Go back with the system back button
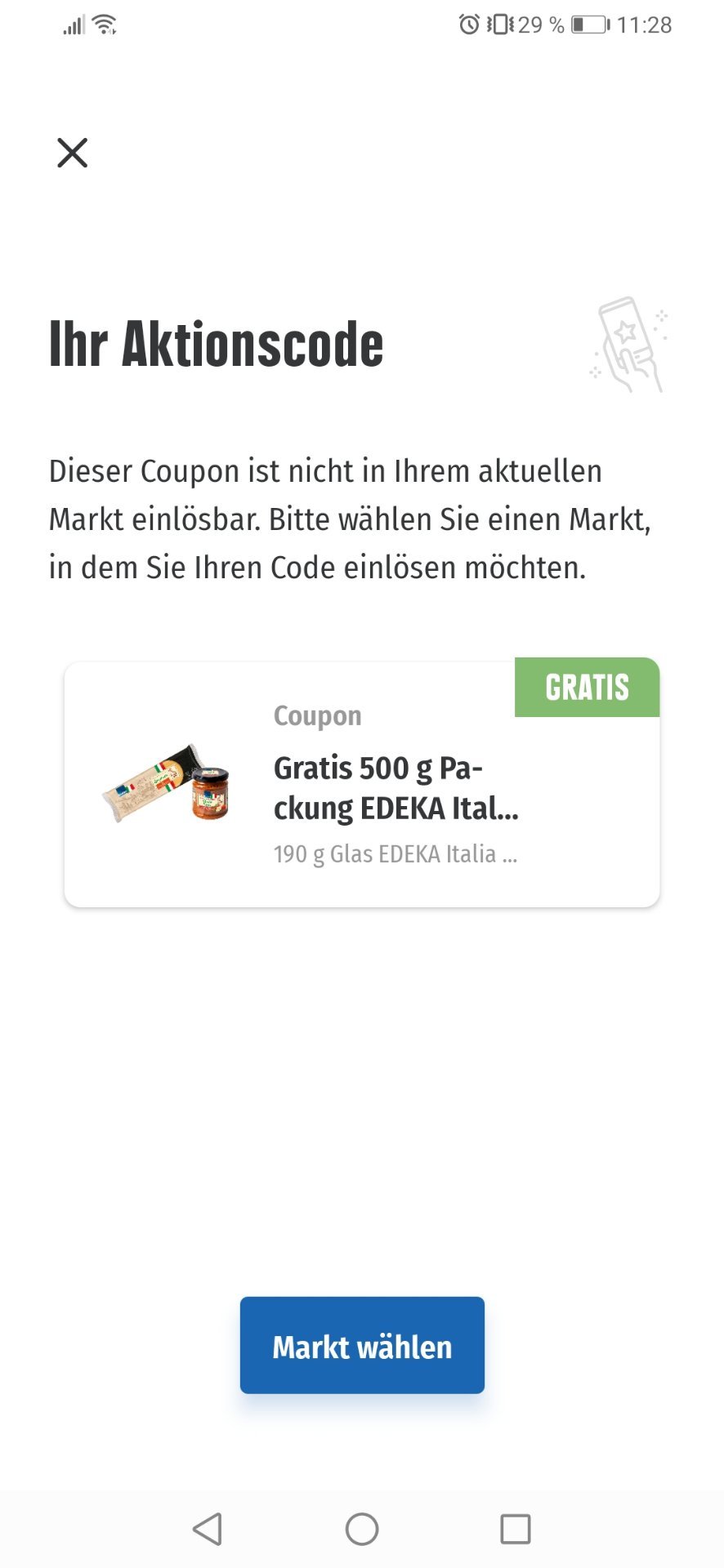 click(x=208, y=1529)
